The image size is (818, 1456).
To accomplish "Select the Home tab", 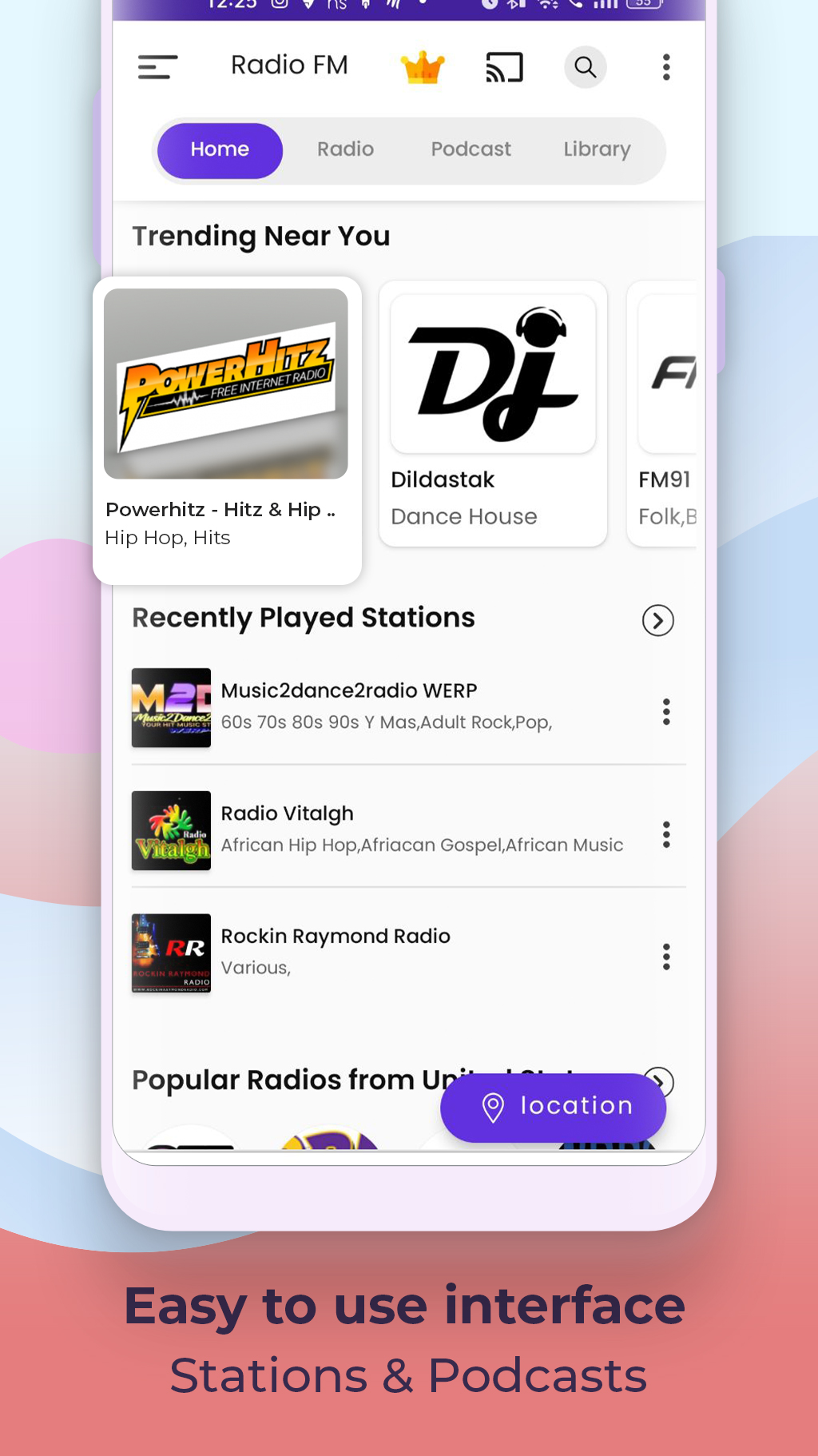I will click(219, 149).
